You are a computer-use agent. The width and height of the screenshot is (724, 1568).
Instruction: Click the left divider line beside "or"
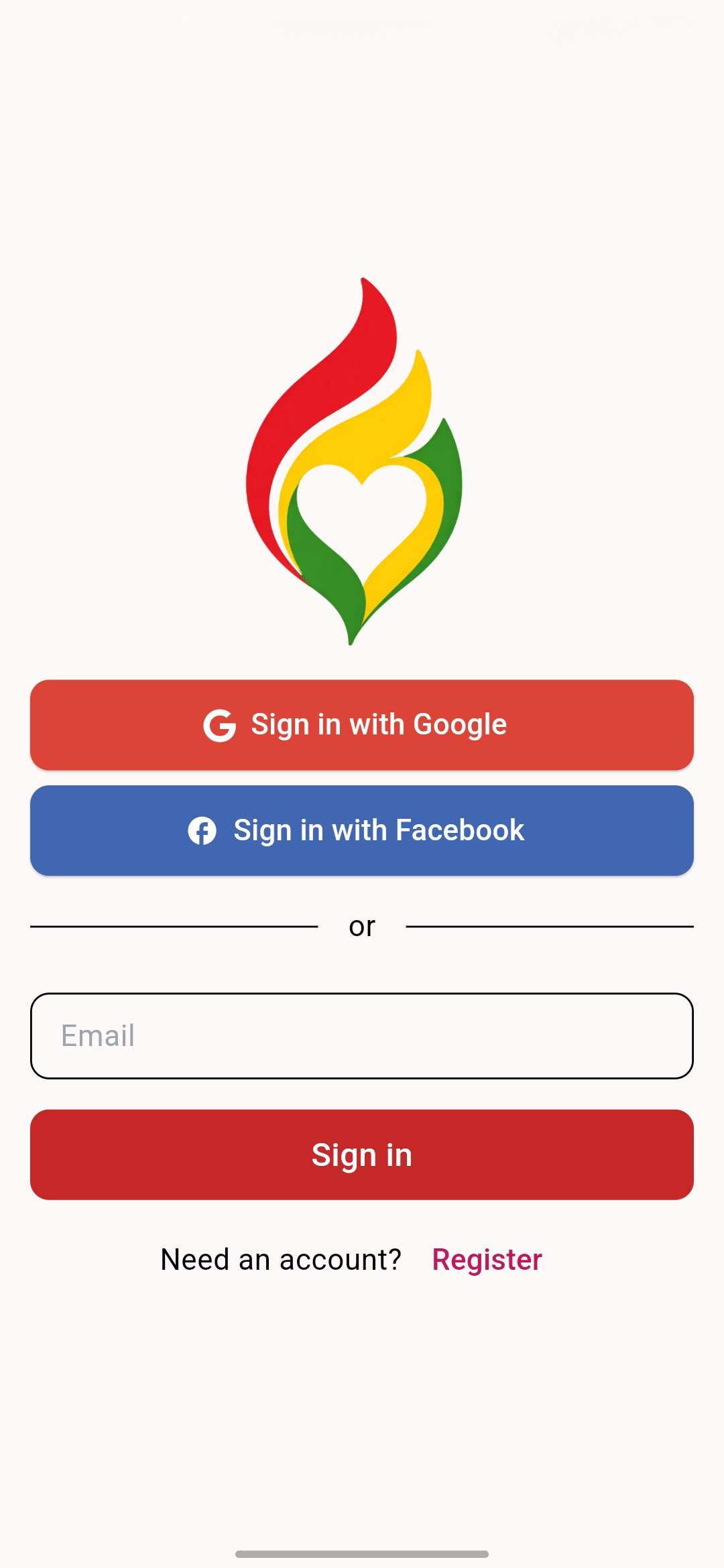174,926
